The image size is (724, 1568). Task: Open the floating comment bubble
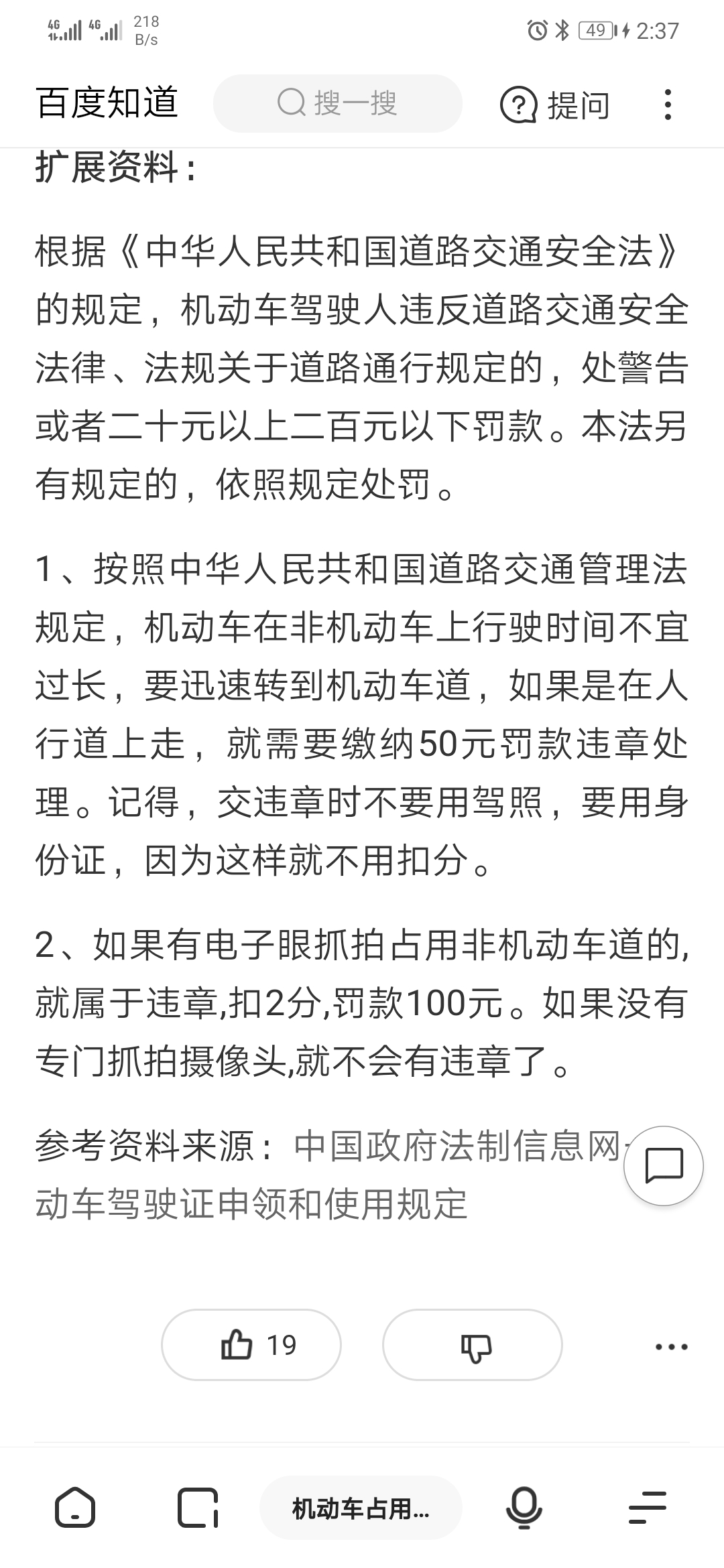[x=664, y=1165]
